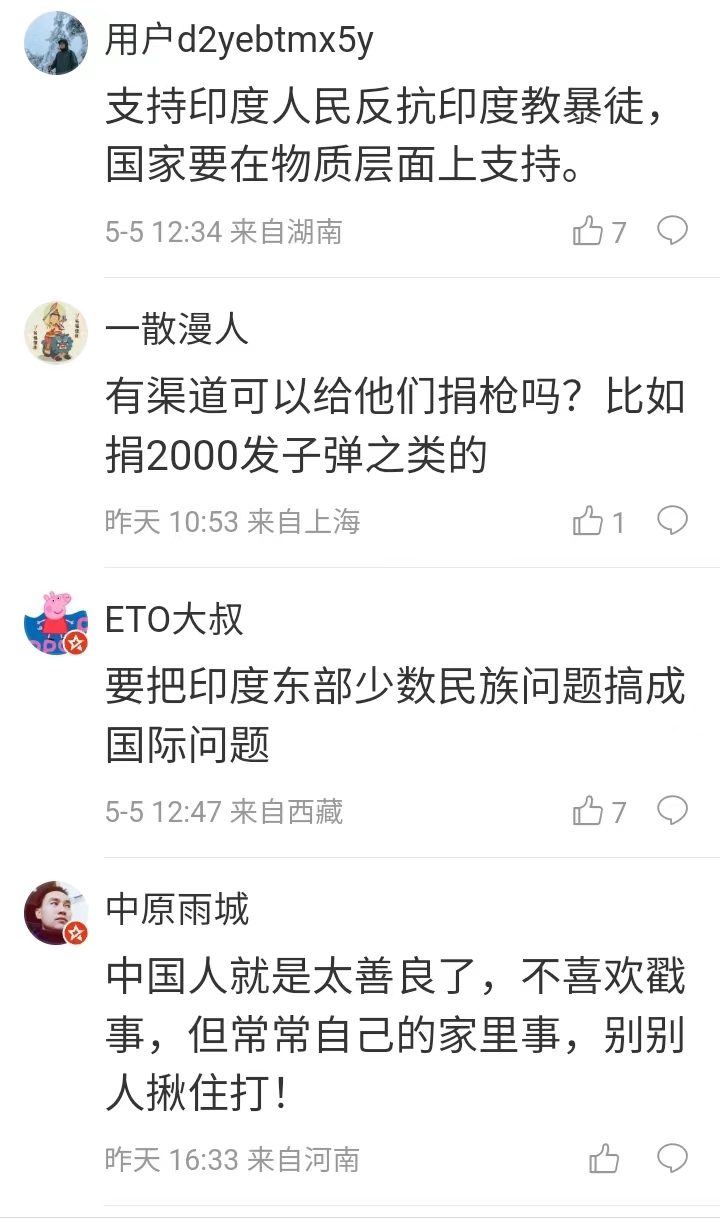This screenshot has height=1219, width=720.
Task: Tap the username 一散漫人
Action: (177, 329)
